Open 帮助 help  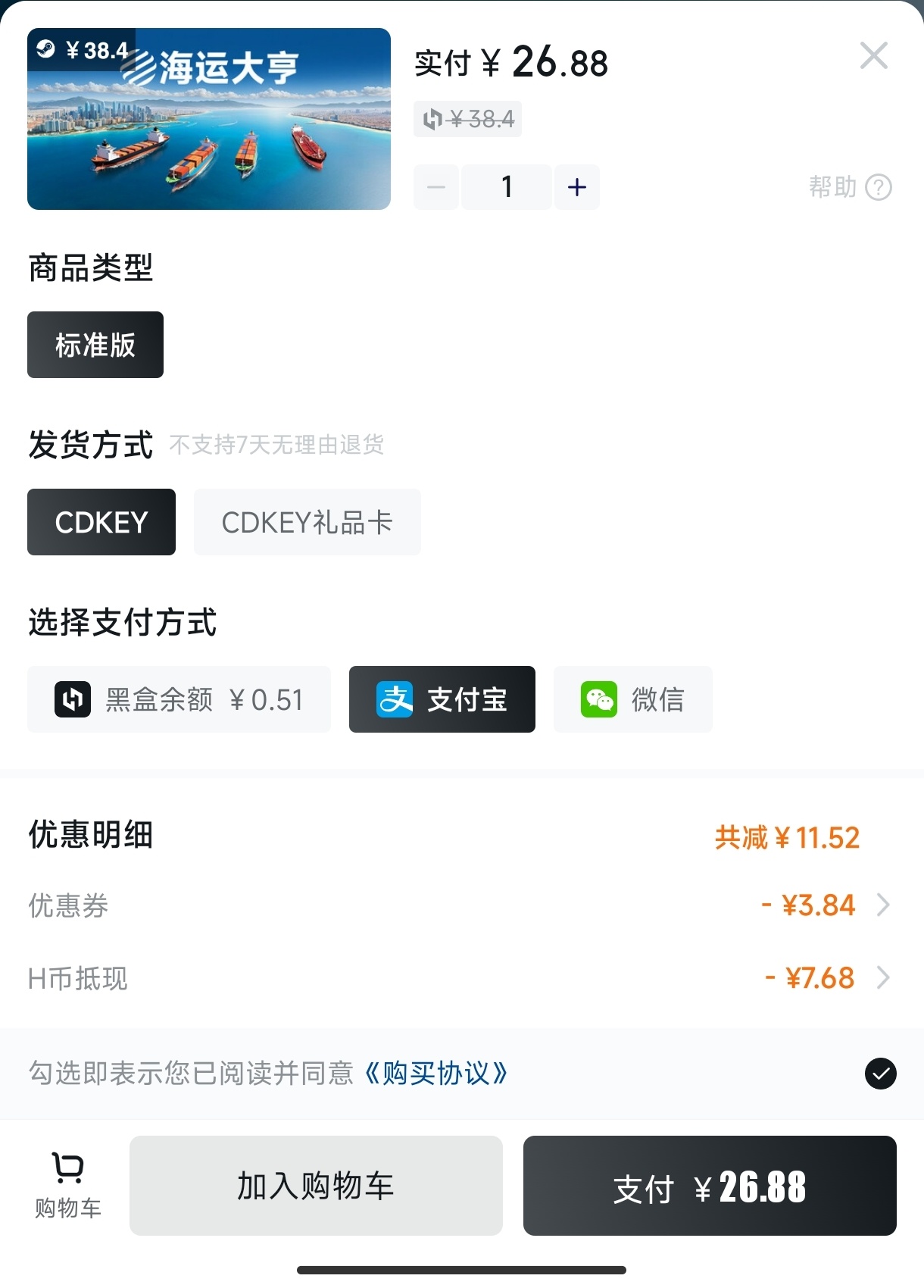click(850, 187)
